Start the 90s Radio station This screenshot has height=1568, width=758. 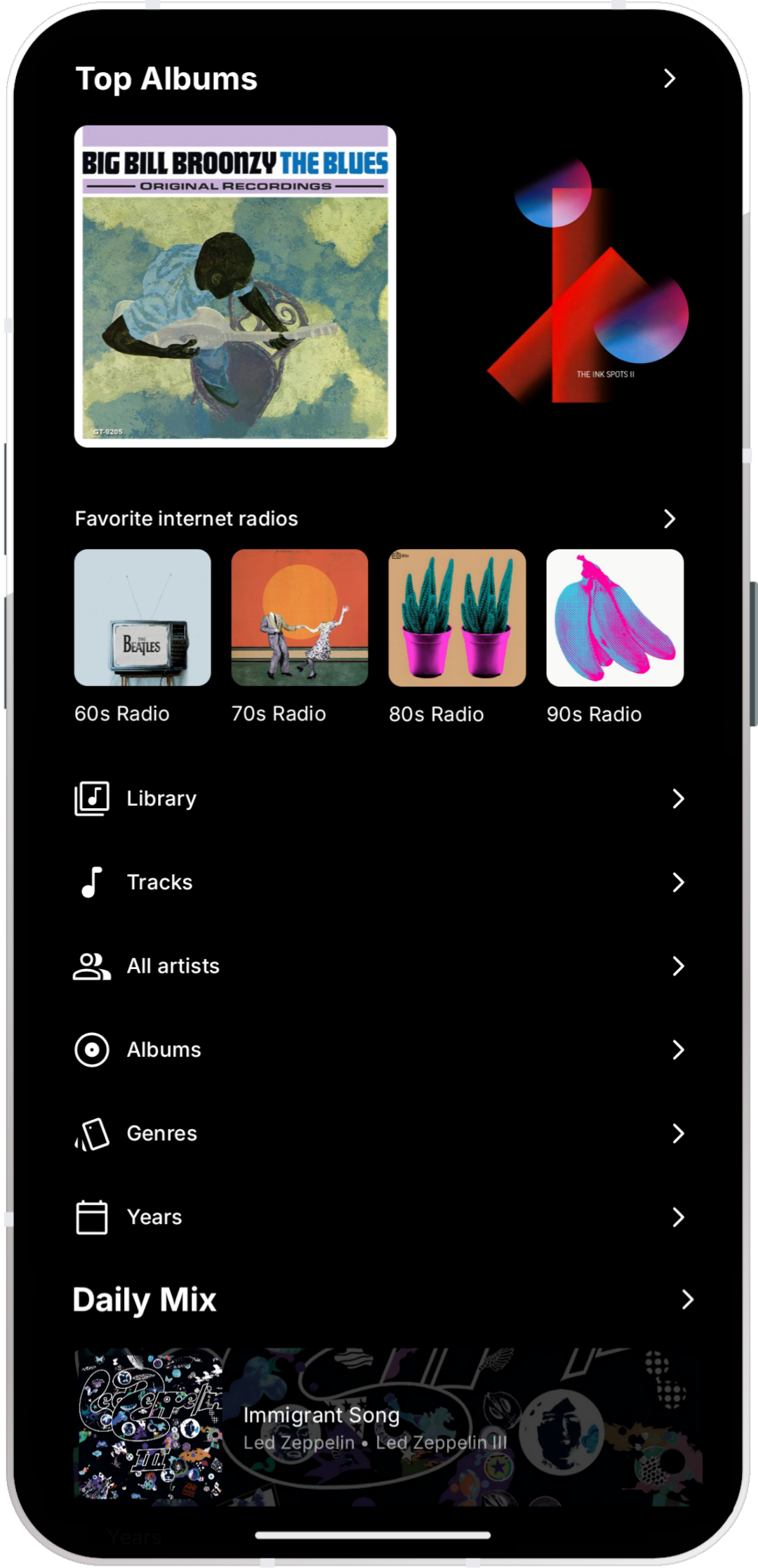615,618
